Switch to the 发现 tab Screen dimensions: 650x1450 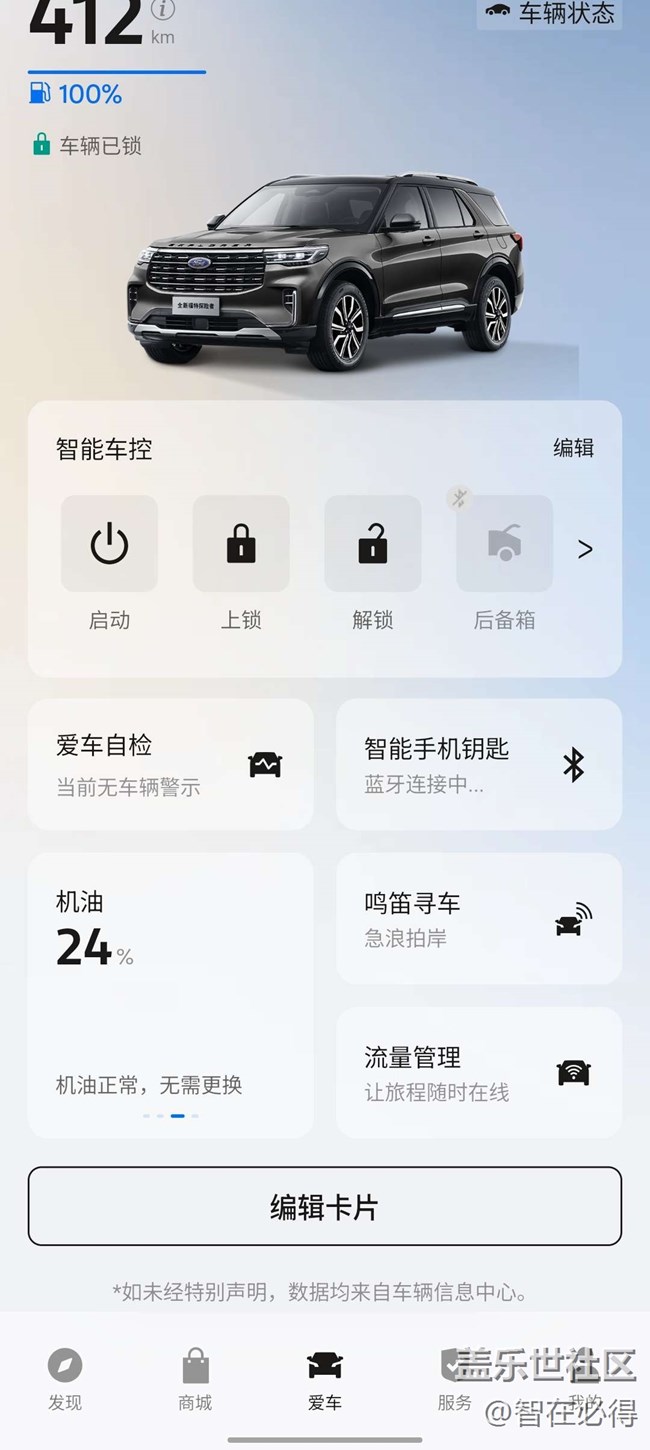click(x=65, y=1378)
